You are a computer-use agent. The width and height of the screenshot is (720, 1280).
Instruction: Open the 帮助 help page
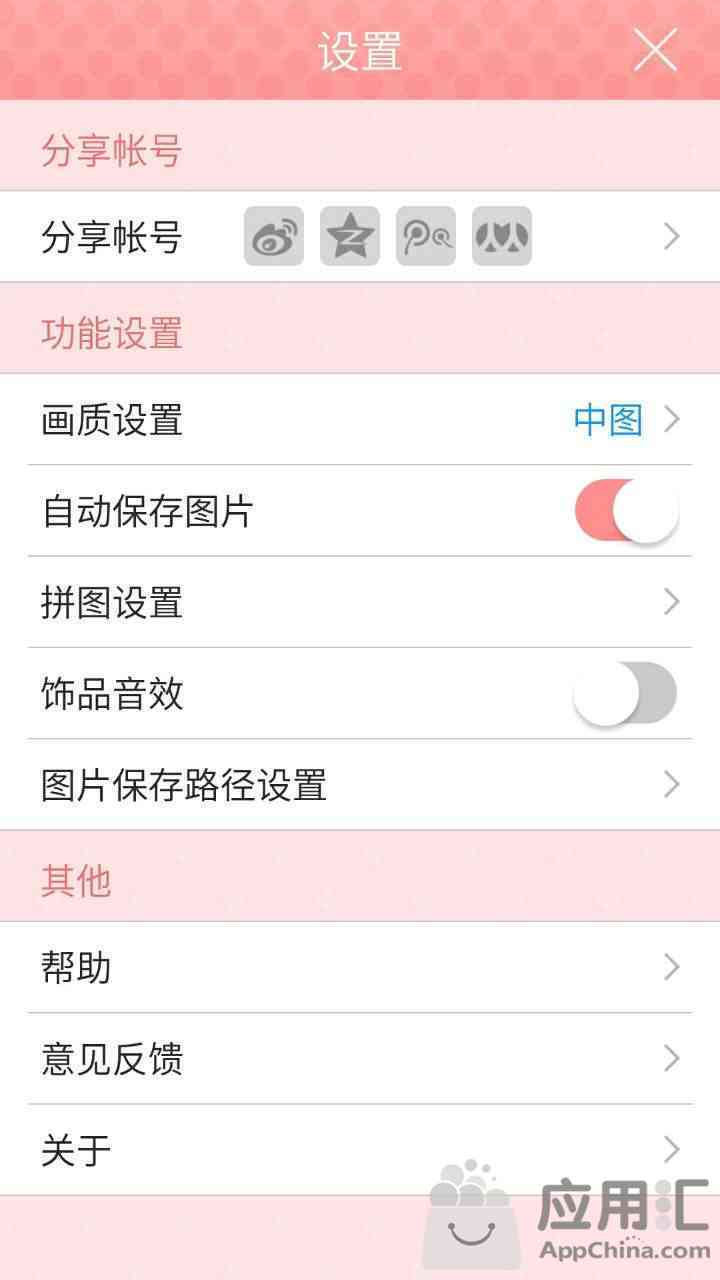[x=360, y=967]
